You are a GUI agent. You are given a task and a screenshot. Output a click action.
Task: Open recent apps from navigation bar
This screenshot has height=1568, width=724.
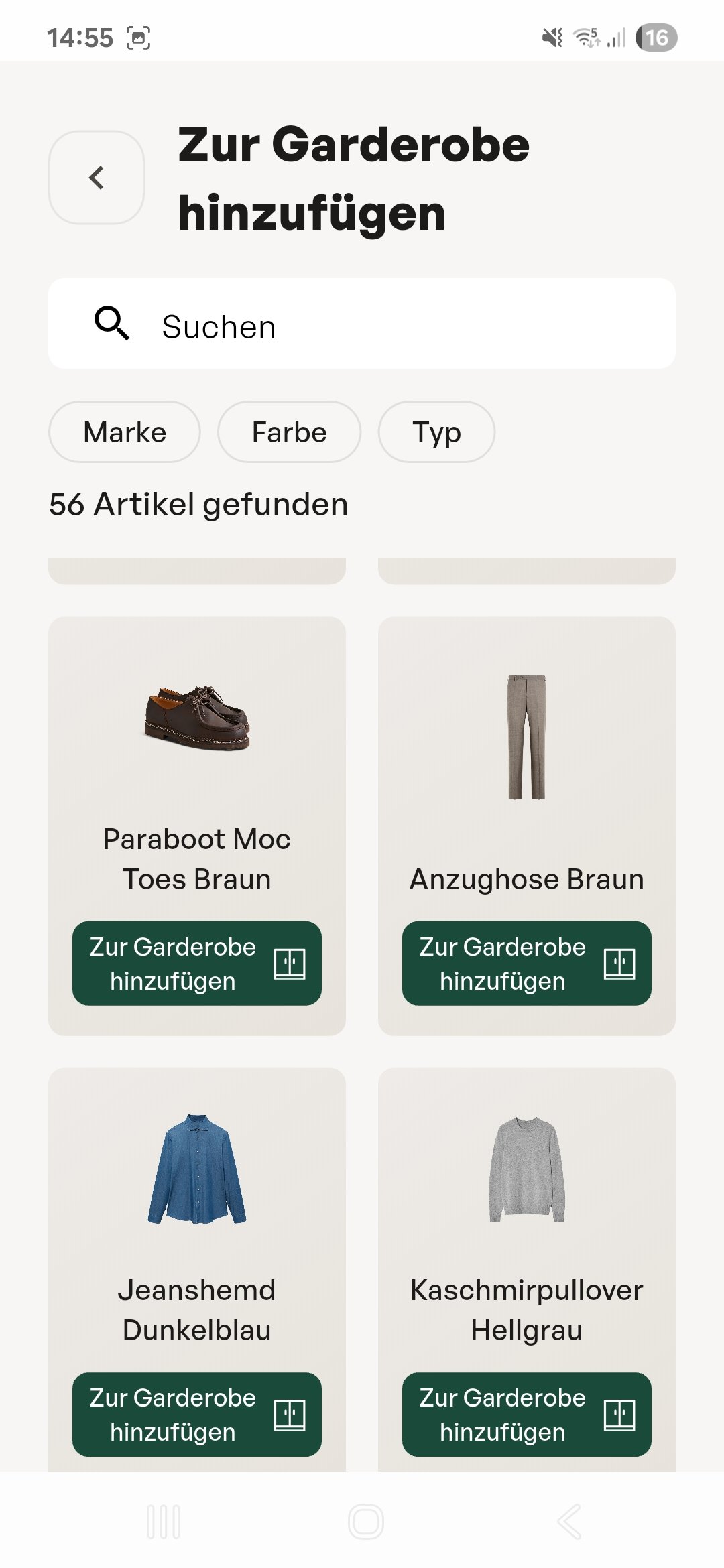(164, 1521)
